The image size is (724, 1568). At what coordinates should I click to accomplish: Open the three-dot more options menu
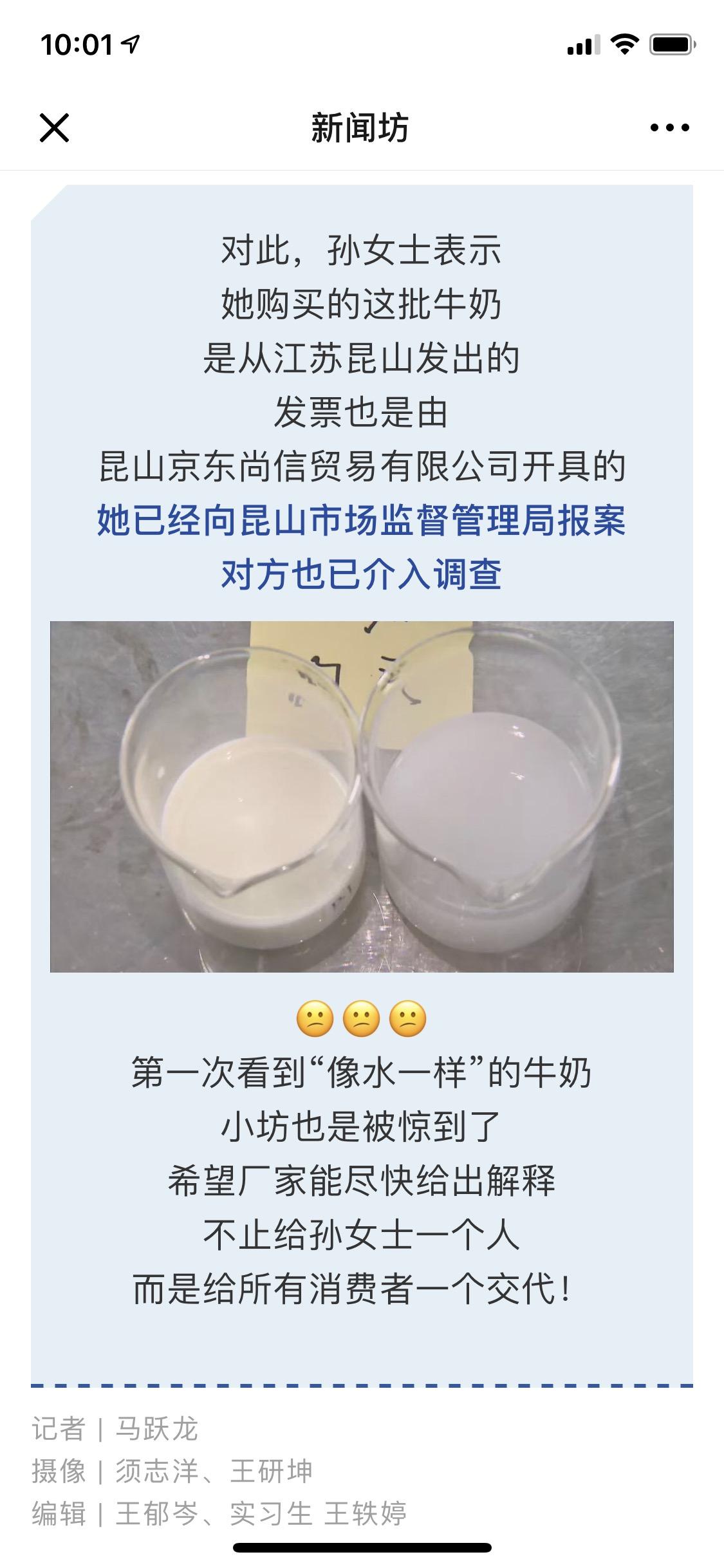pos(669,127)
